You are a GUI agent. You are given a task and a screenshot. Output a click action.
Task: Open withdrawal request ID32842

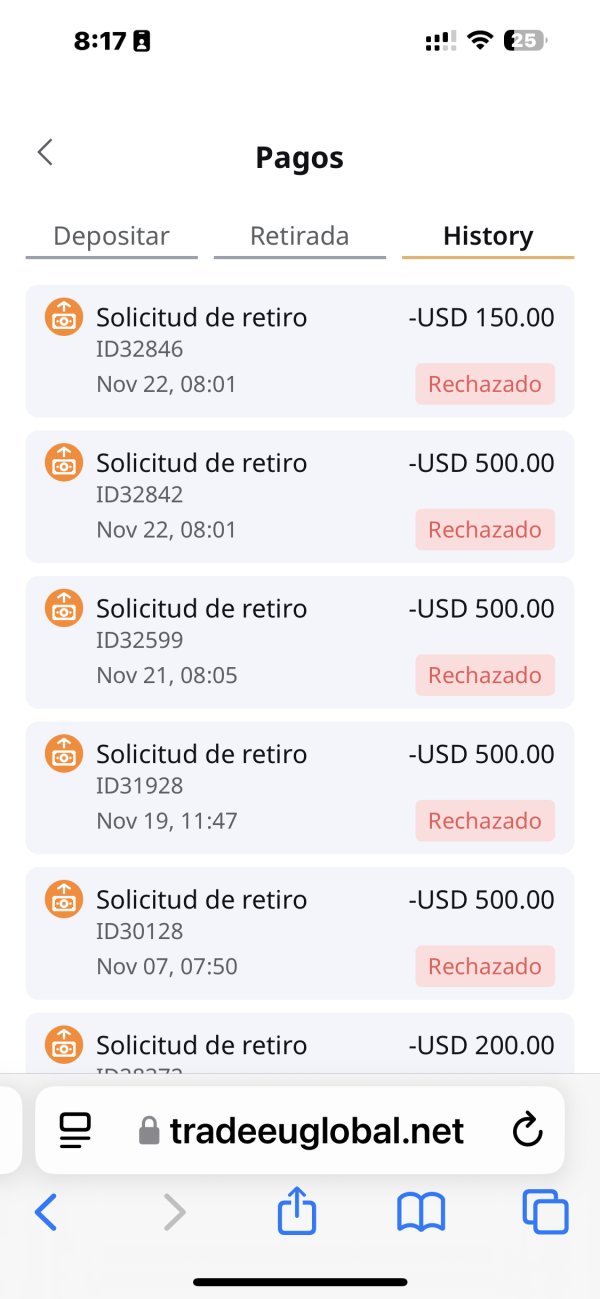pos(299,496)
